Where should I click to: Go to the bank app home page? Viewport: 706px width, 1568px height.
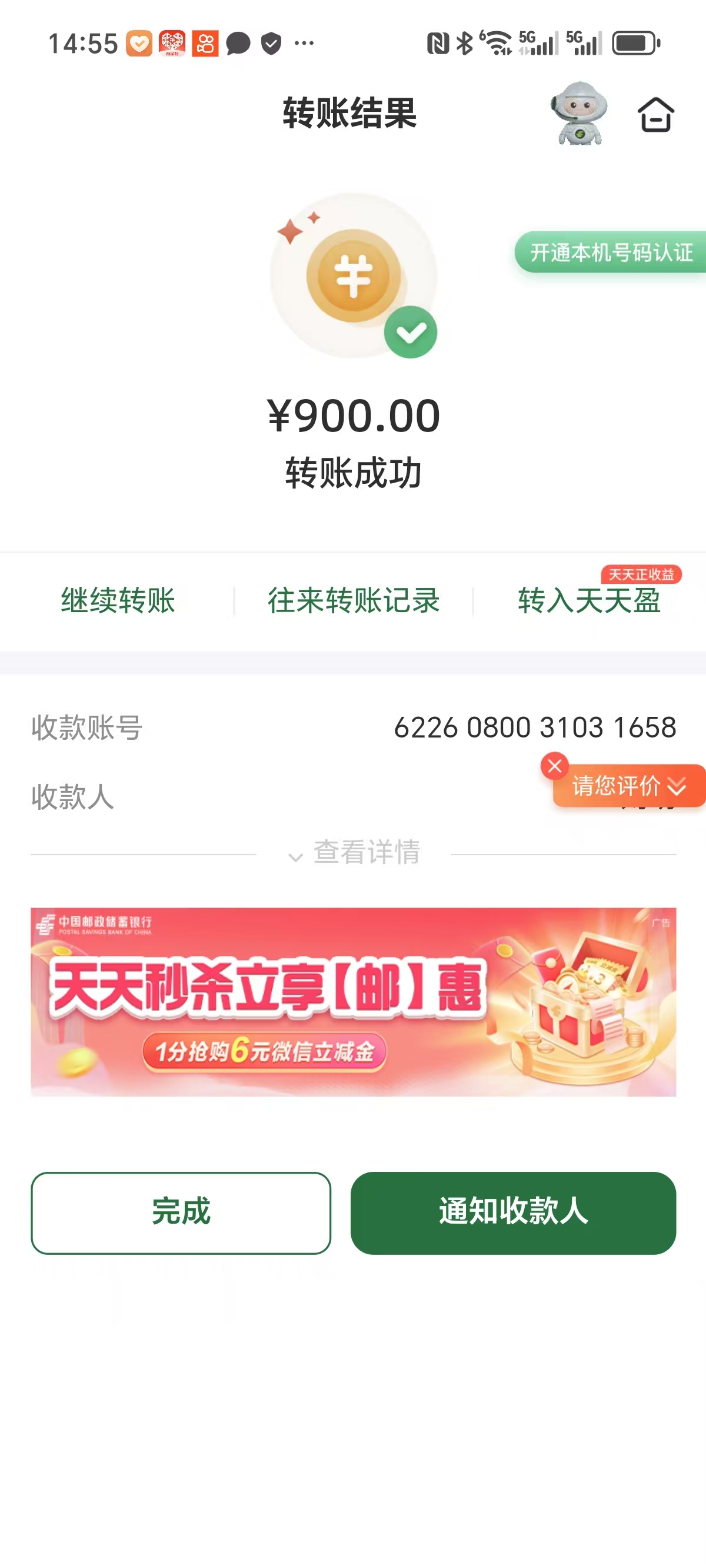(x=655, y=114)
